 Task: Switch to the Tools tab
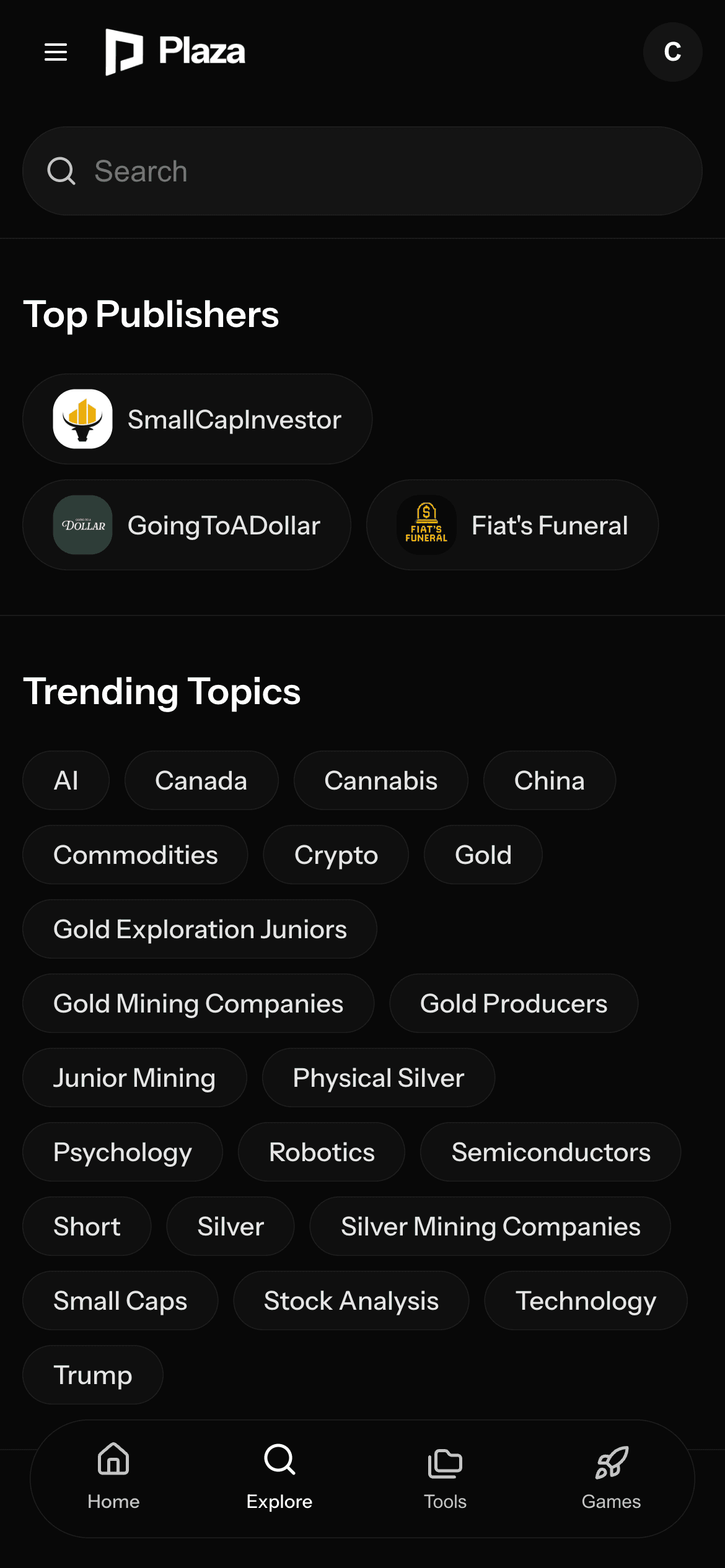coord(445,1478)
